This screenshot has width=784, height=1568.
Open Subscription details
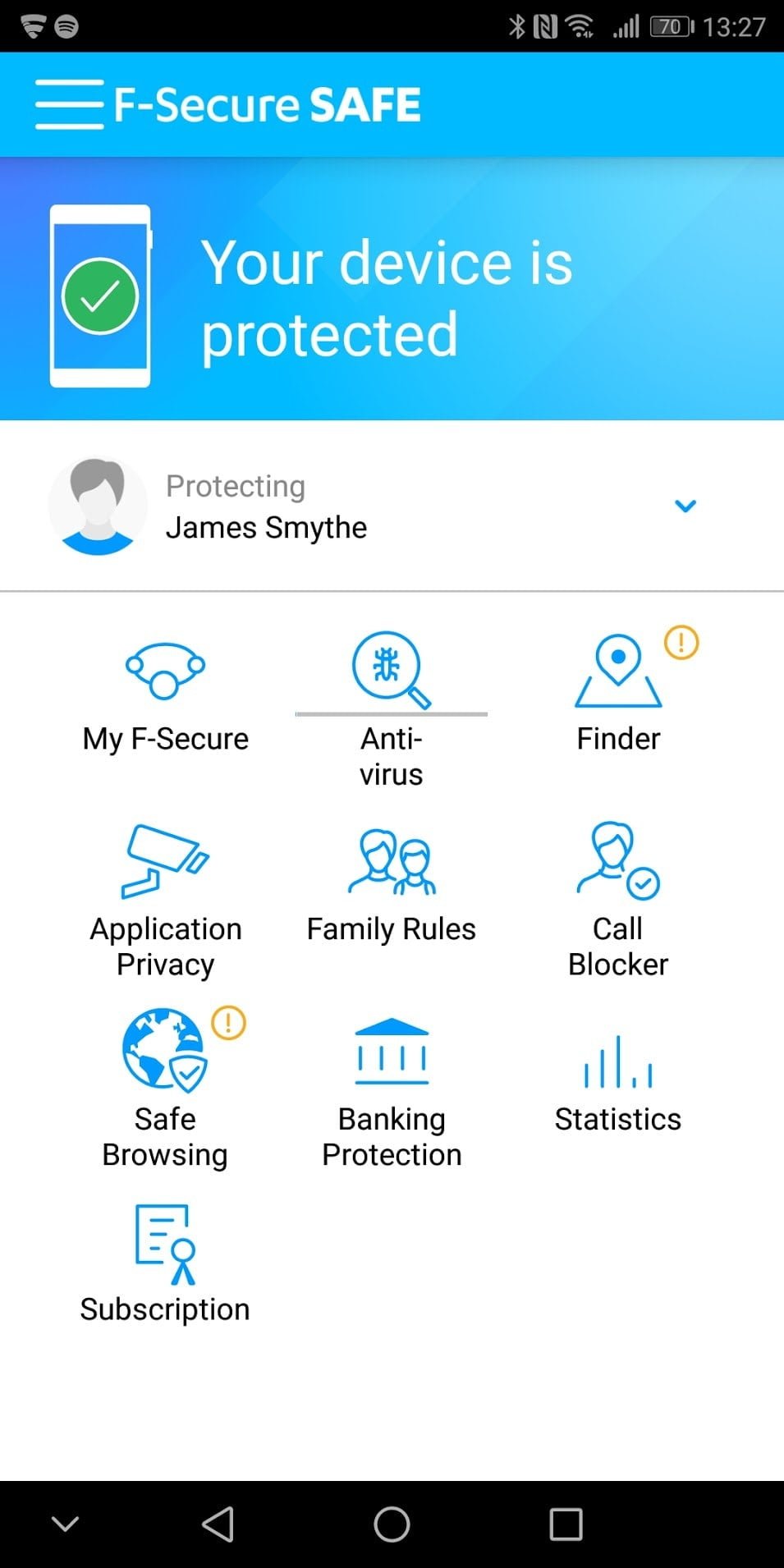(165, 1264)
